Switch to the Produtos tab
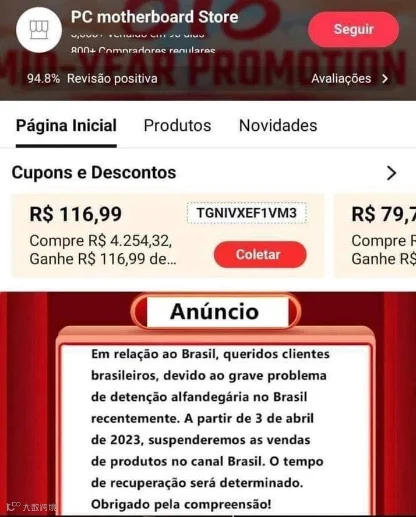This screenshot has width=416, height=517. click(x=177, y=126)
